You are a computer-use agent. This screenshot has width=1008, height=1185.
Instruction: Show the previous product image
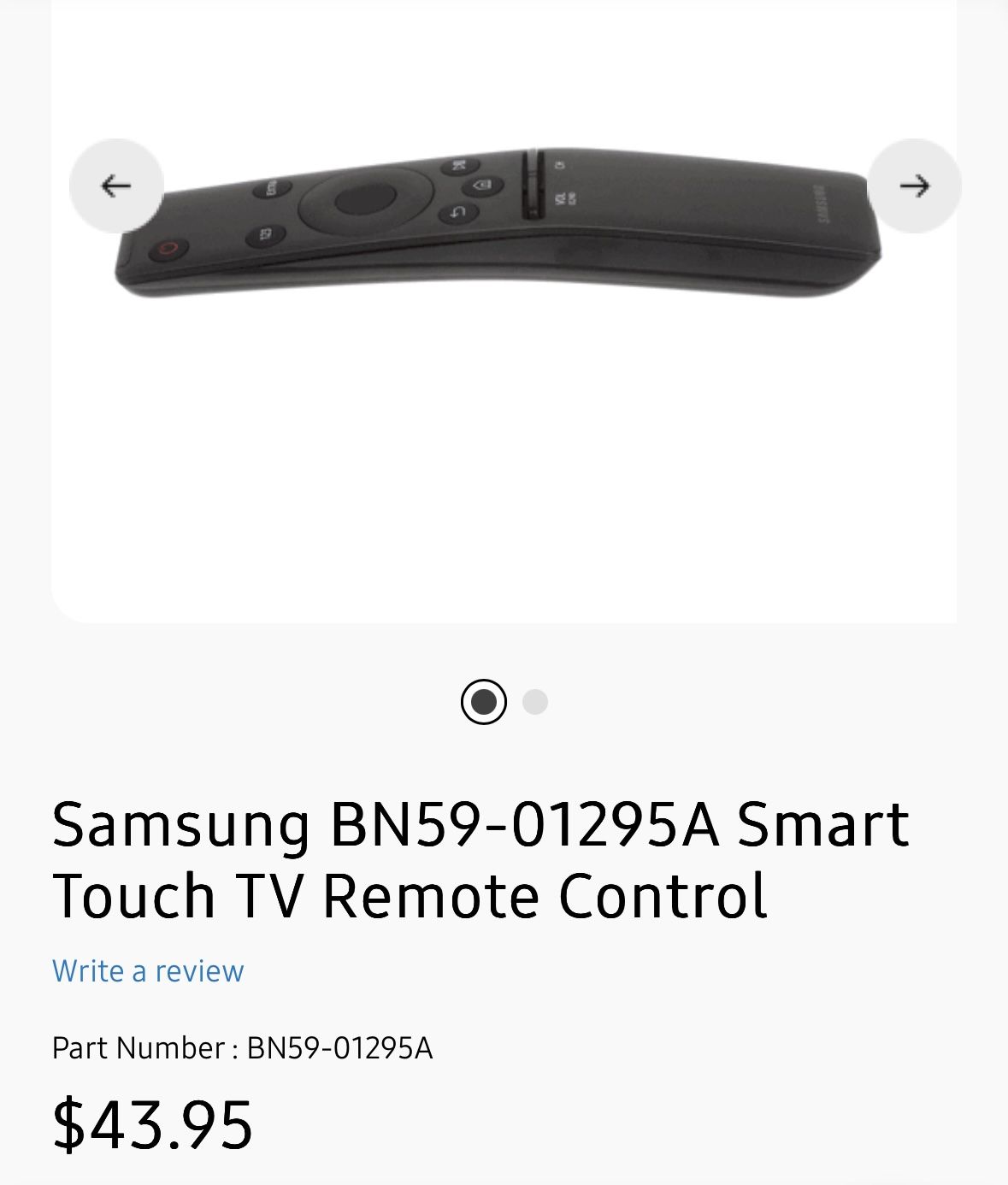click(116, 186)
